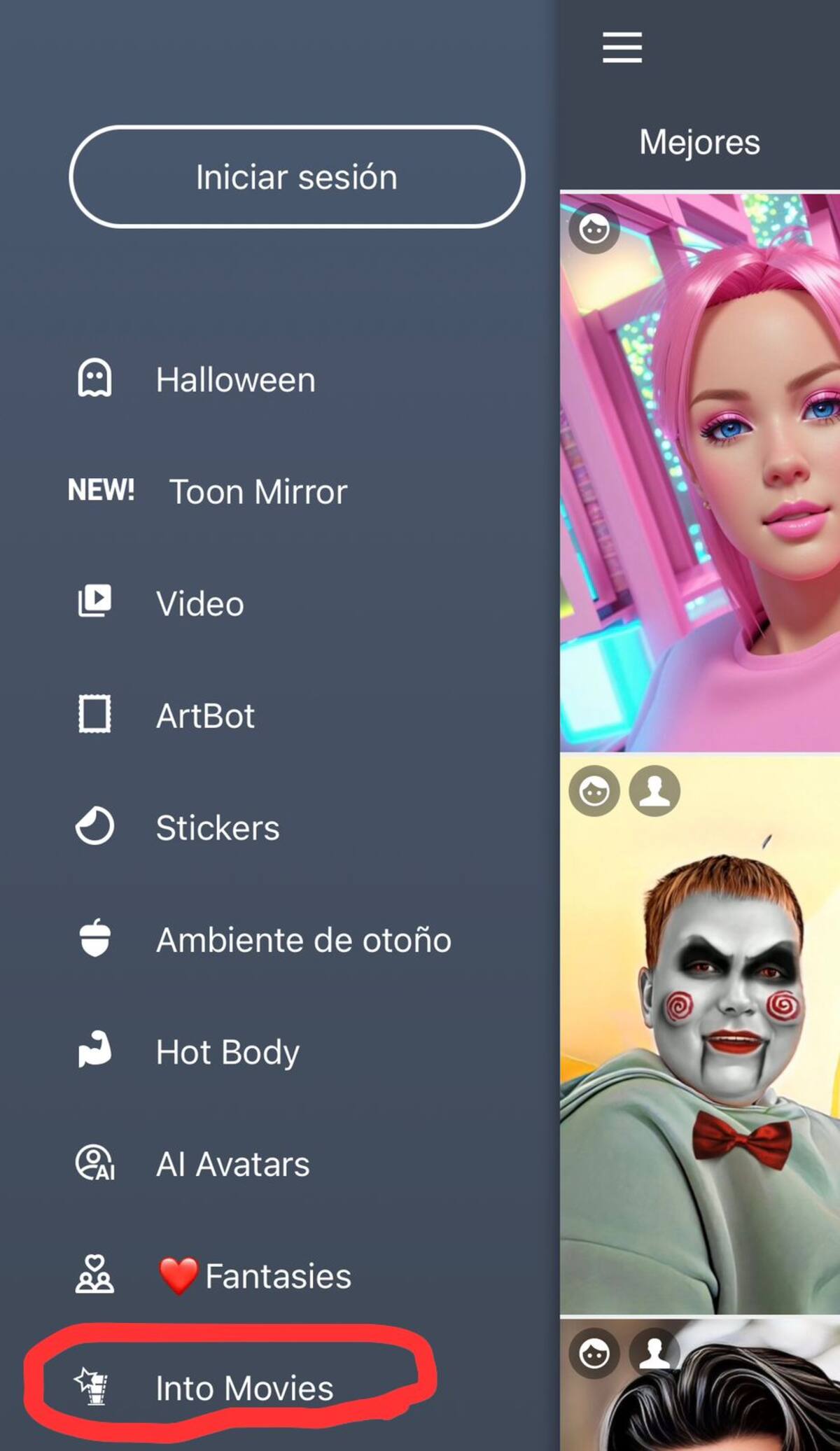Switch to the Mejores tab
840x1451 pixels.
699,142
